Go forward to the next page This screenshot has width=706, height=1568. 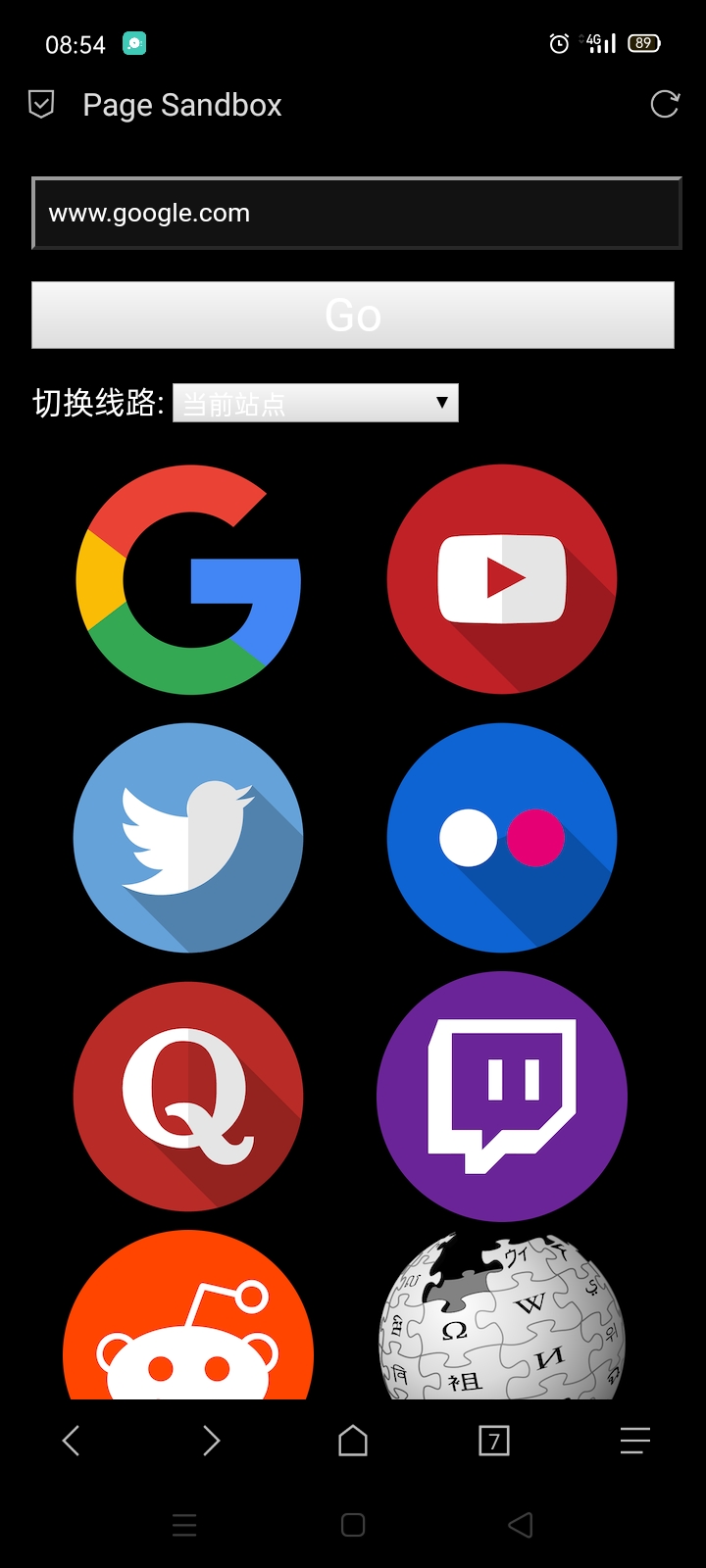pyautogui.click(x=212, y=1441)
